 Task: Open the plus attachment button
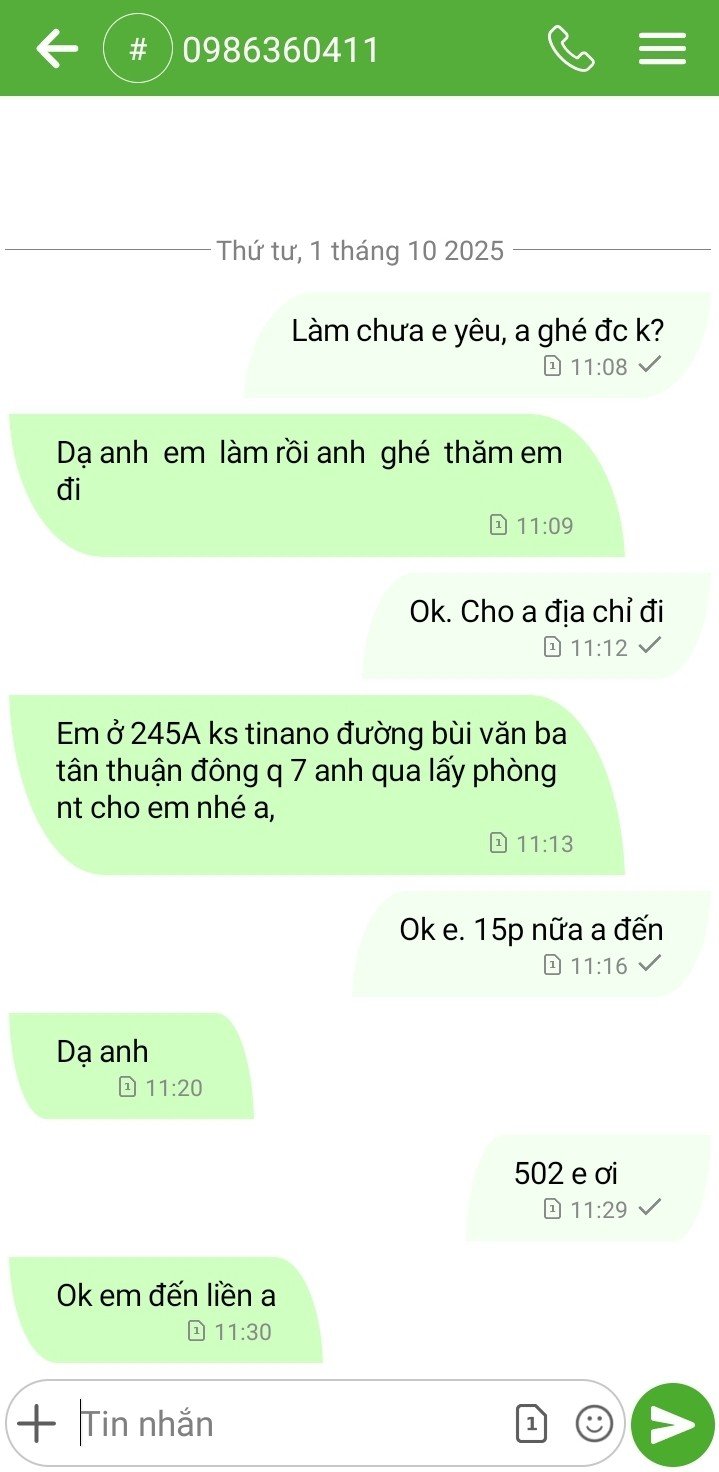37,1423
